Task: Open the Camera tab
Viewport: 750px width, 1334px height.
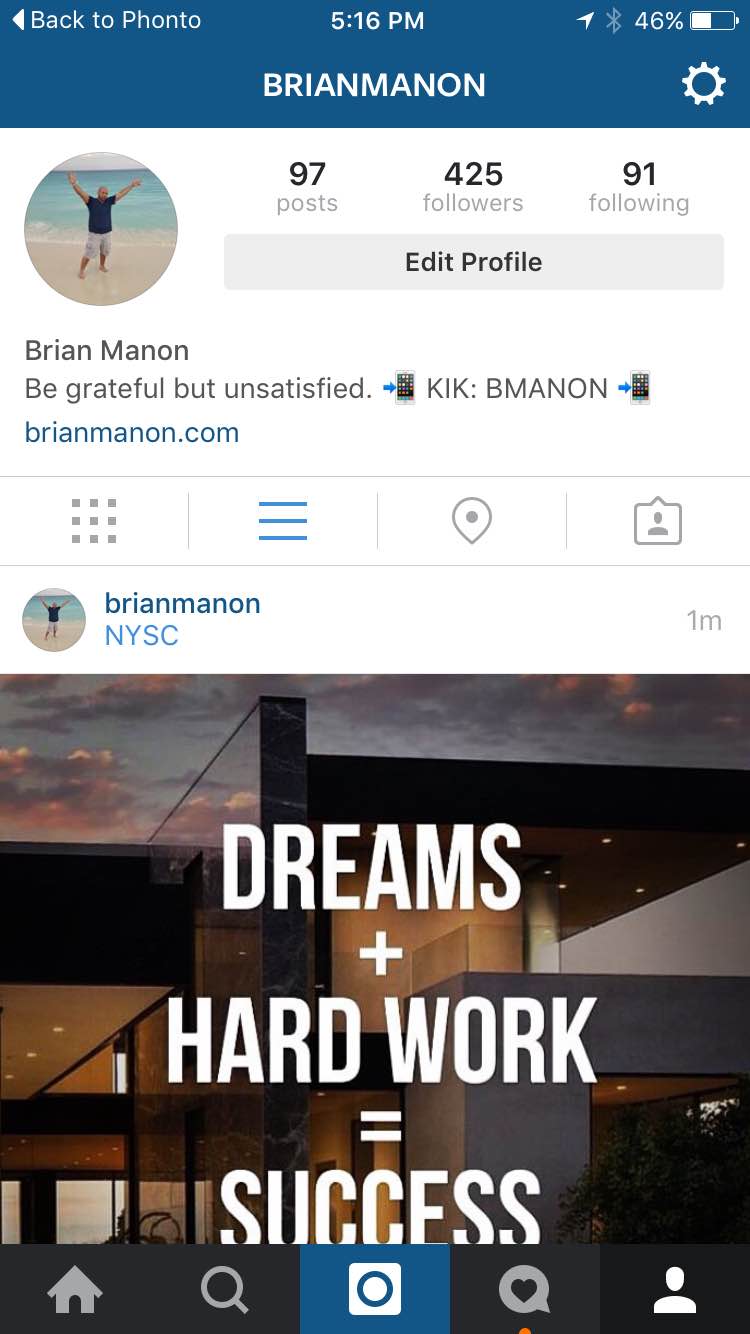Action: pyautogui.click(x=375, y=1289)
